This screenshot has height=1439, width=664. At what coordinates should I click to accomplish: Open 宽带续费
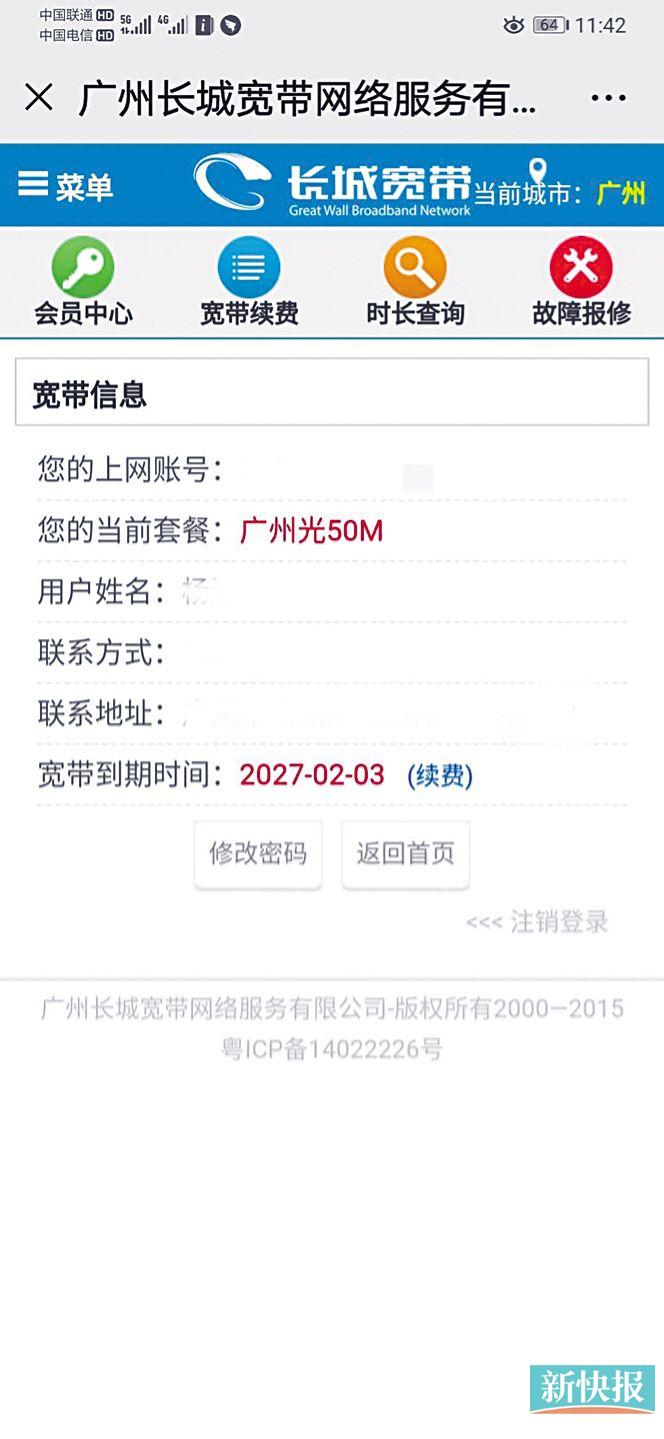point(249,283)
